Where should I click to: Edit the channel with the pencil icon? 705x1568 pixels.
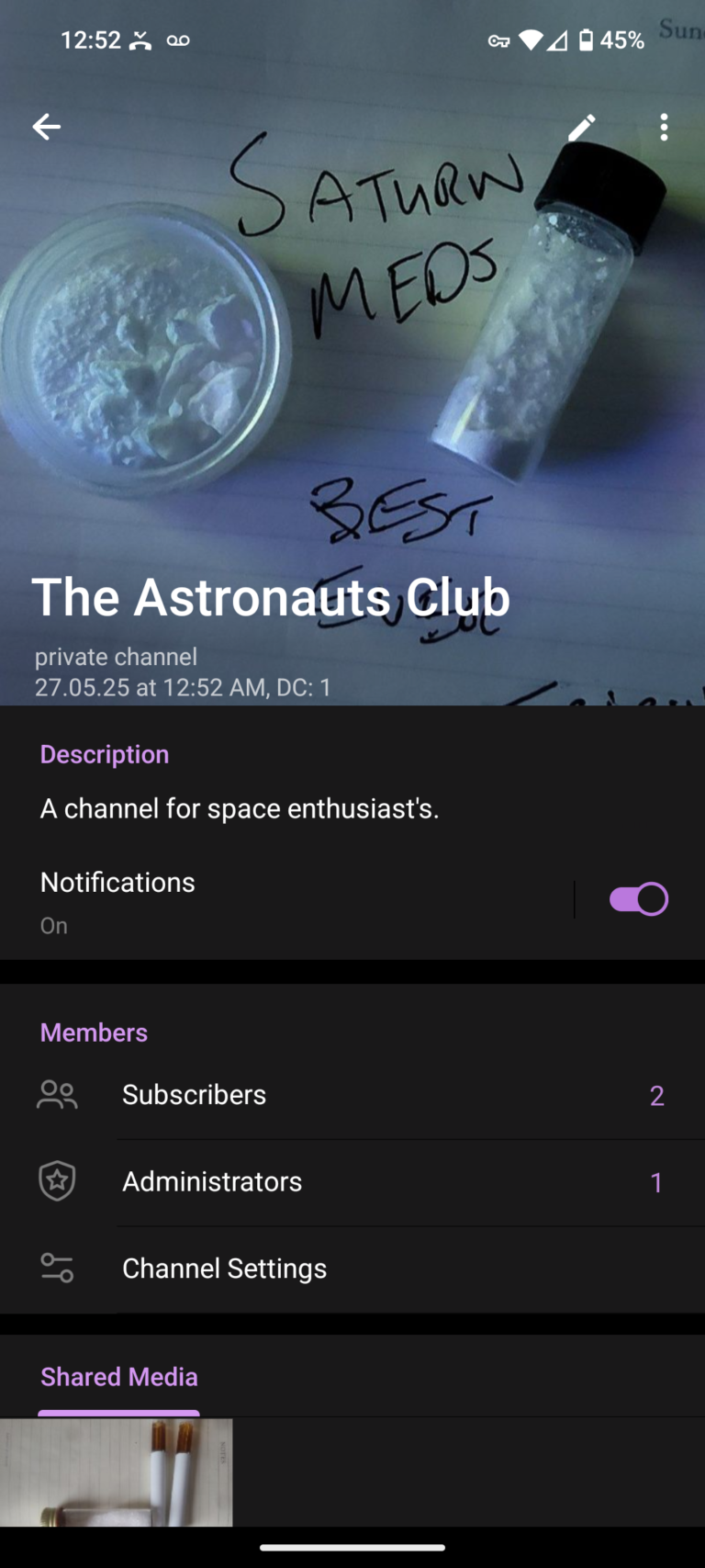(581, 127)
